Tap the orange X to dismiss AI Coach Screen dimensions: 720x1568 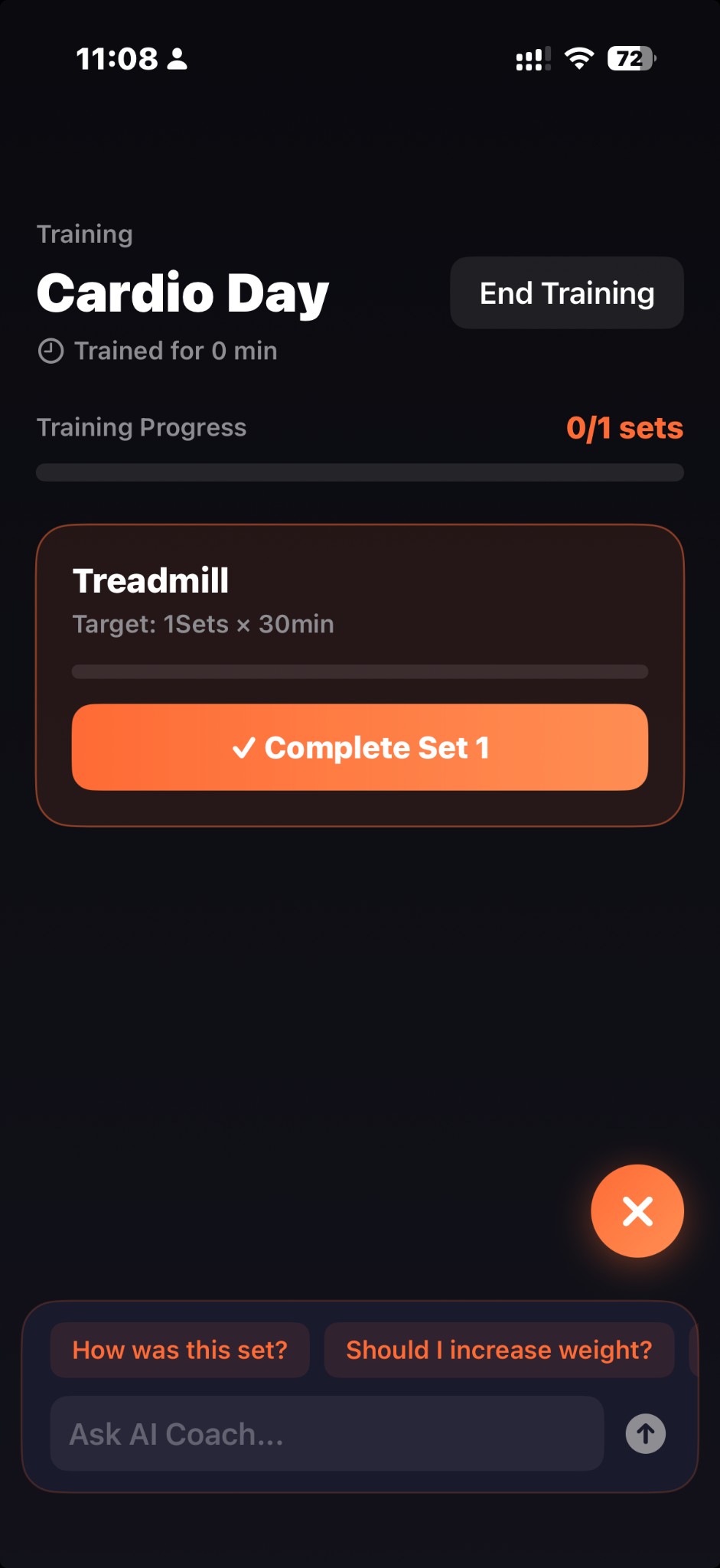pyautogui.click(x=637, y=1210)
